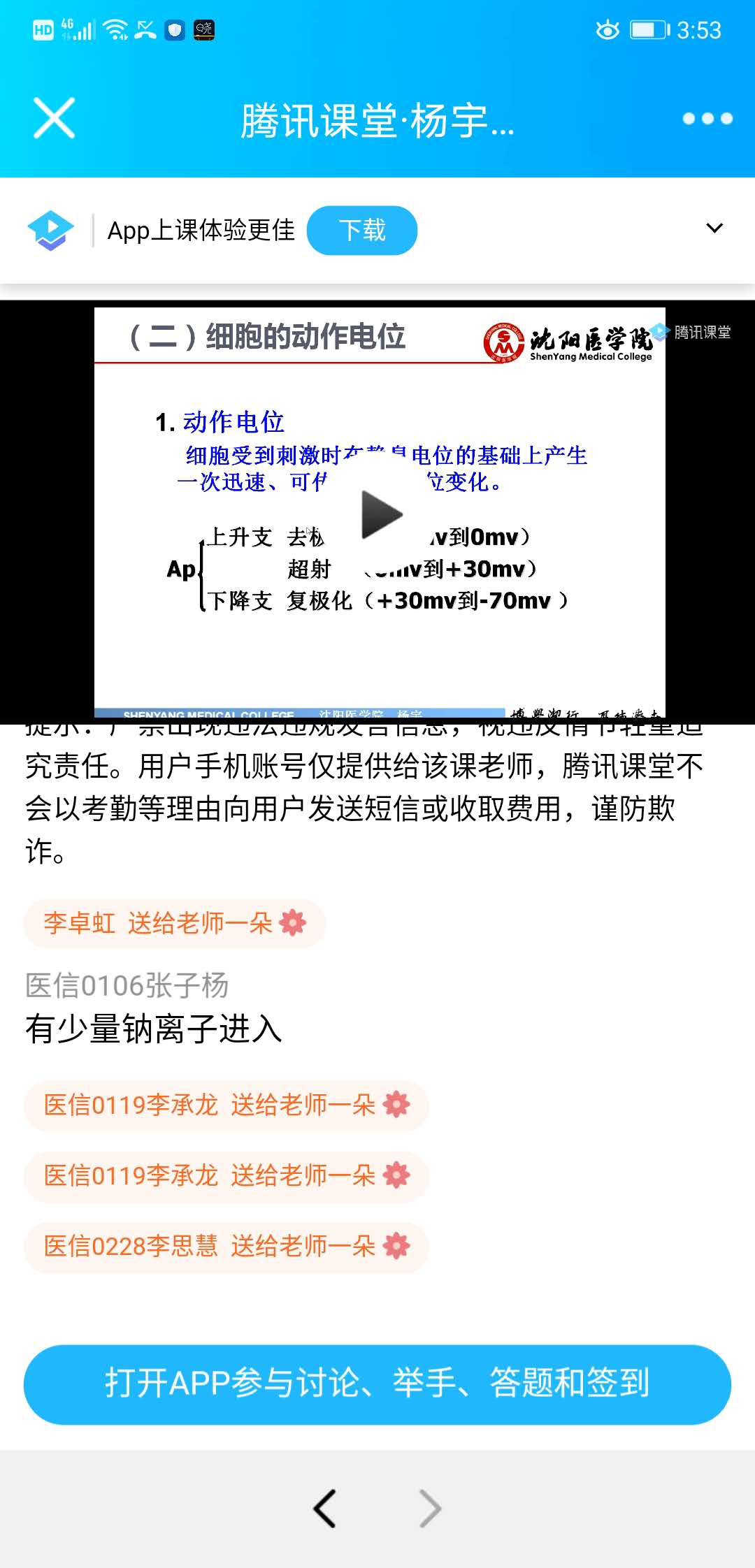This screenshot has width=755, height=1568.
Task: Collapse the app download banner chevron
Action: tap(714, 228)
